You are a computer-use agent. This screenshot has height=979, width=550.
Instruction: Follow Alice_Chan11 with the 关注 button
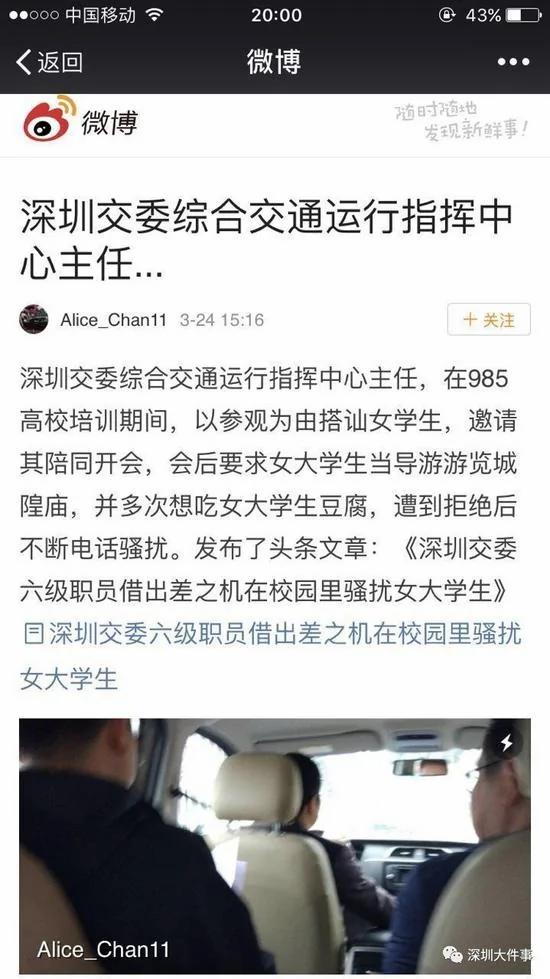click(489, 320)
